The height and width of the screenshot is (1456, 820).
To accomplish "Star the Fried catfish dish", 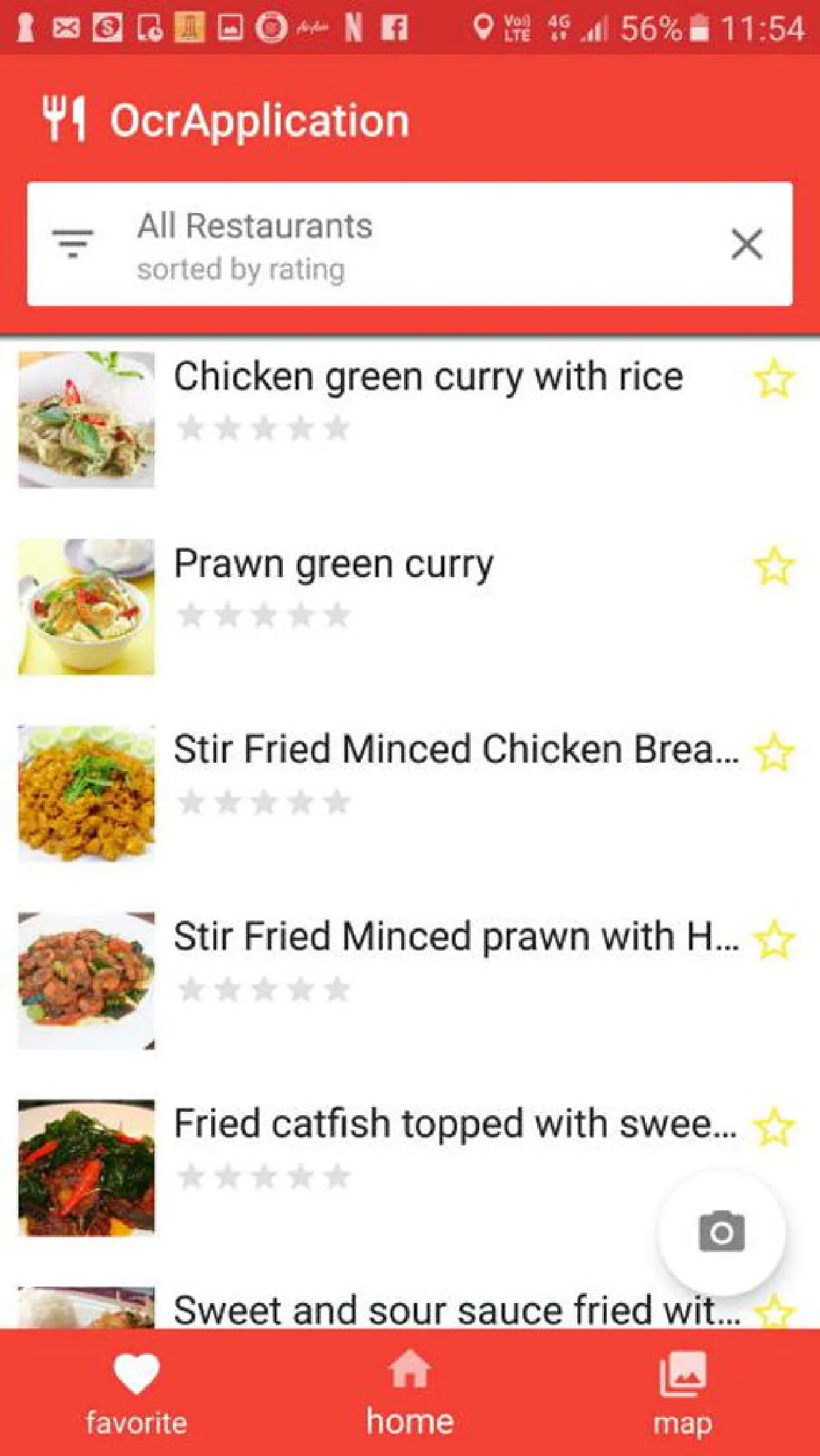I will pyautogui.click(x=774, y=1127).
